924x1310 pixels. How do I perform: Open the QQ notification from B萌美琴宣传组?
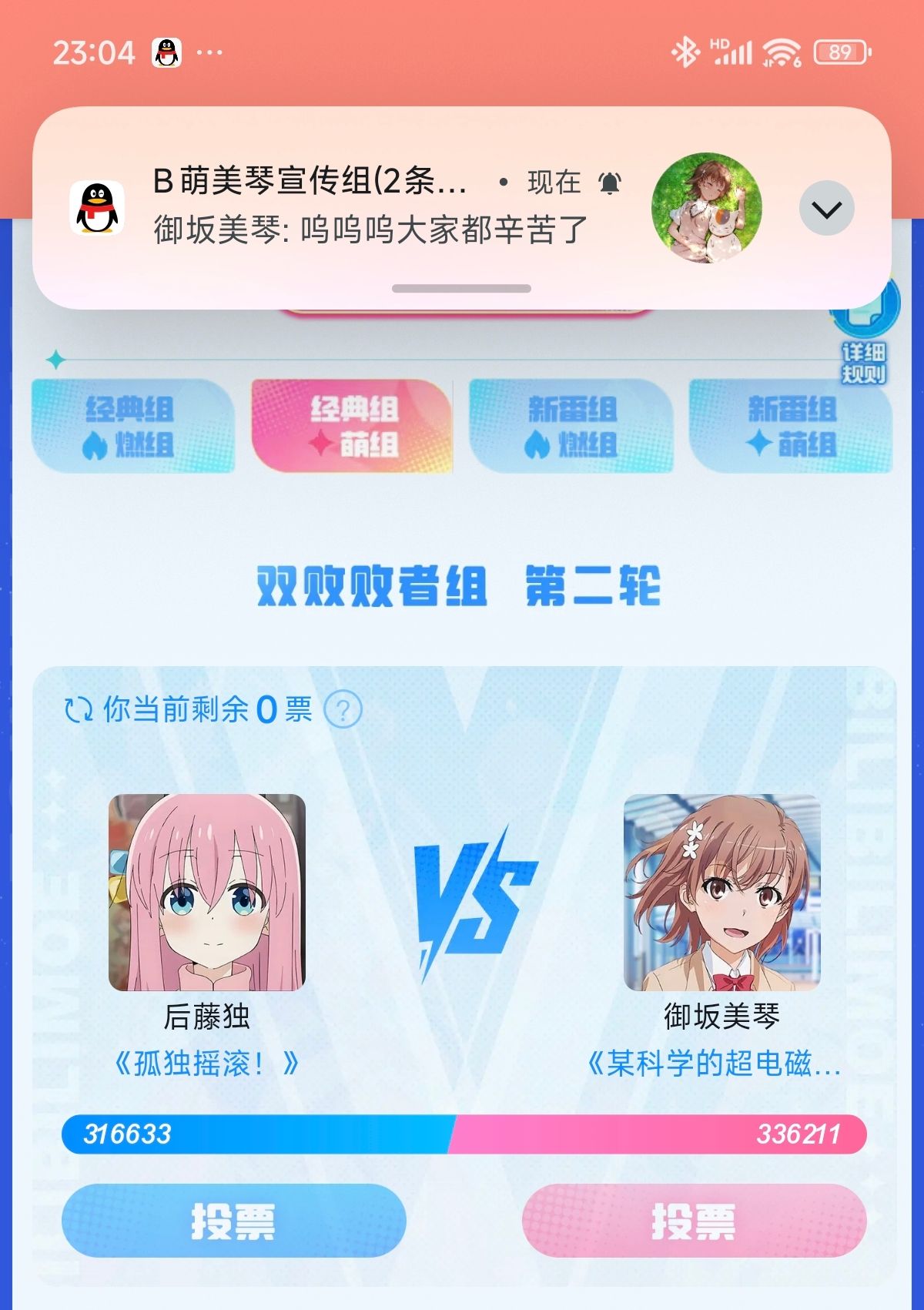(370, 206)
